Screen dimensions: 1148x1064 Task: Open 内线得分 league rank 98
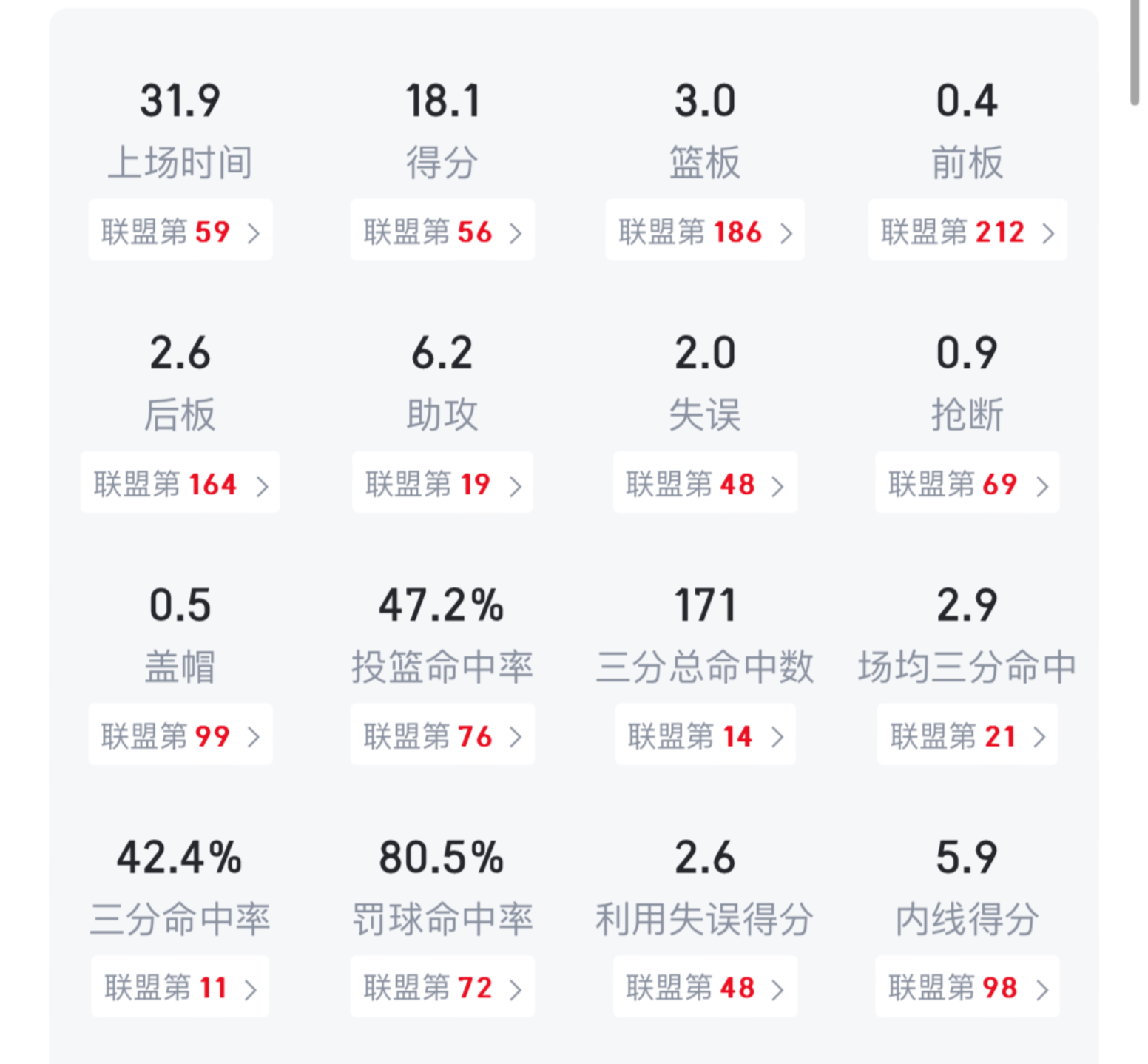[x=967, y=987]
